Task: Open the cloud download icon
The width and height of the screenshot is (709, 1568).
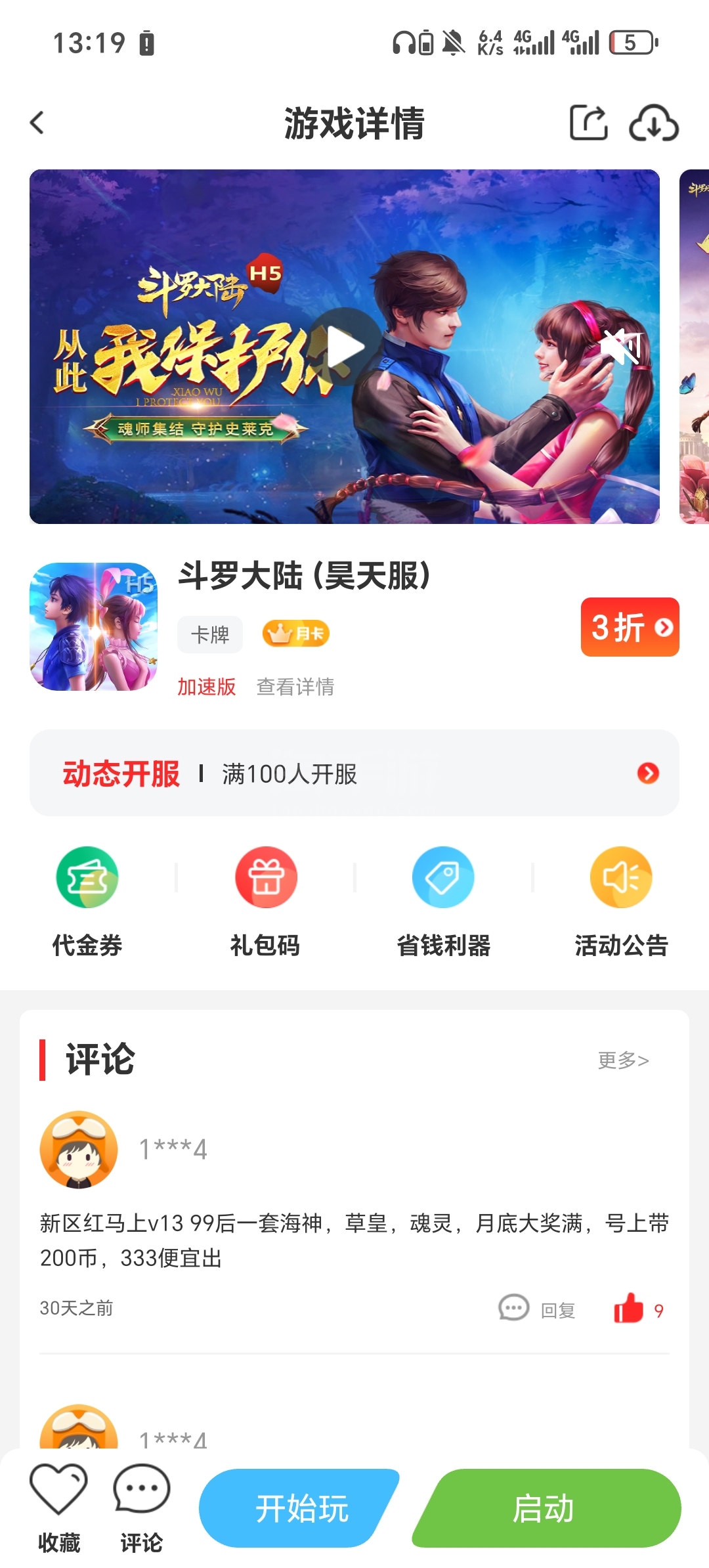Action: pos(653,123)
